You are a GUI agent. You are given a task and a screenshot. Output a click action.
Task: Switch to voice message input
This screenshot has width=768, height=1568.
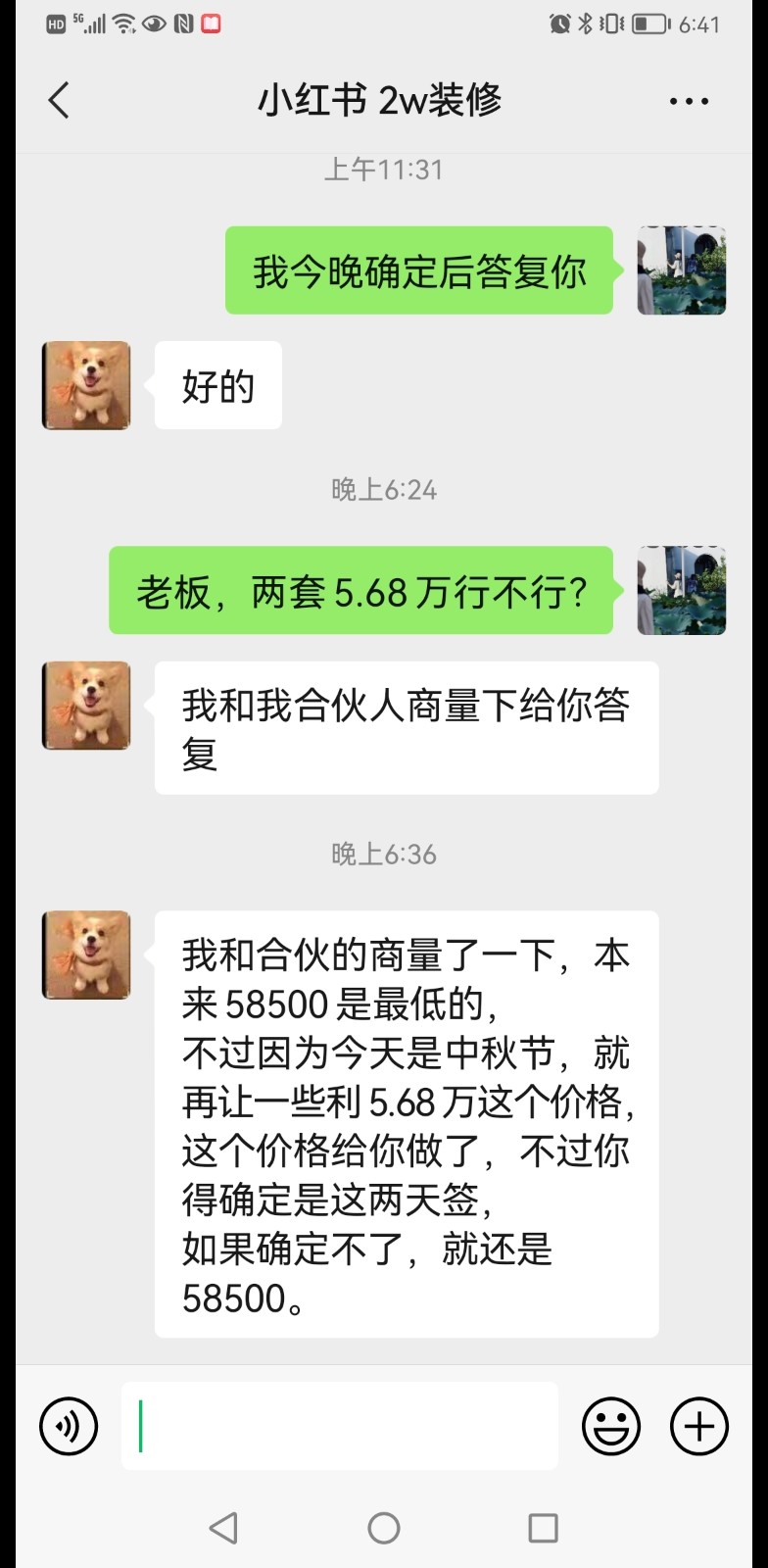pyautogui.click(x=69, y=1426)
